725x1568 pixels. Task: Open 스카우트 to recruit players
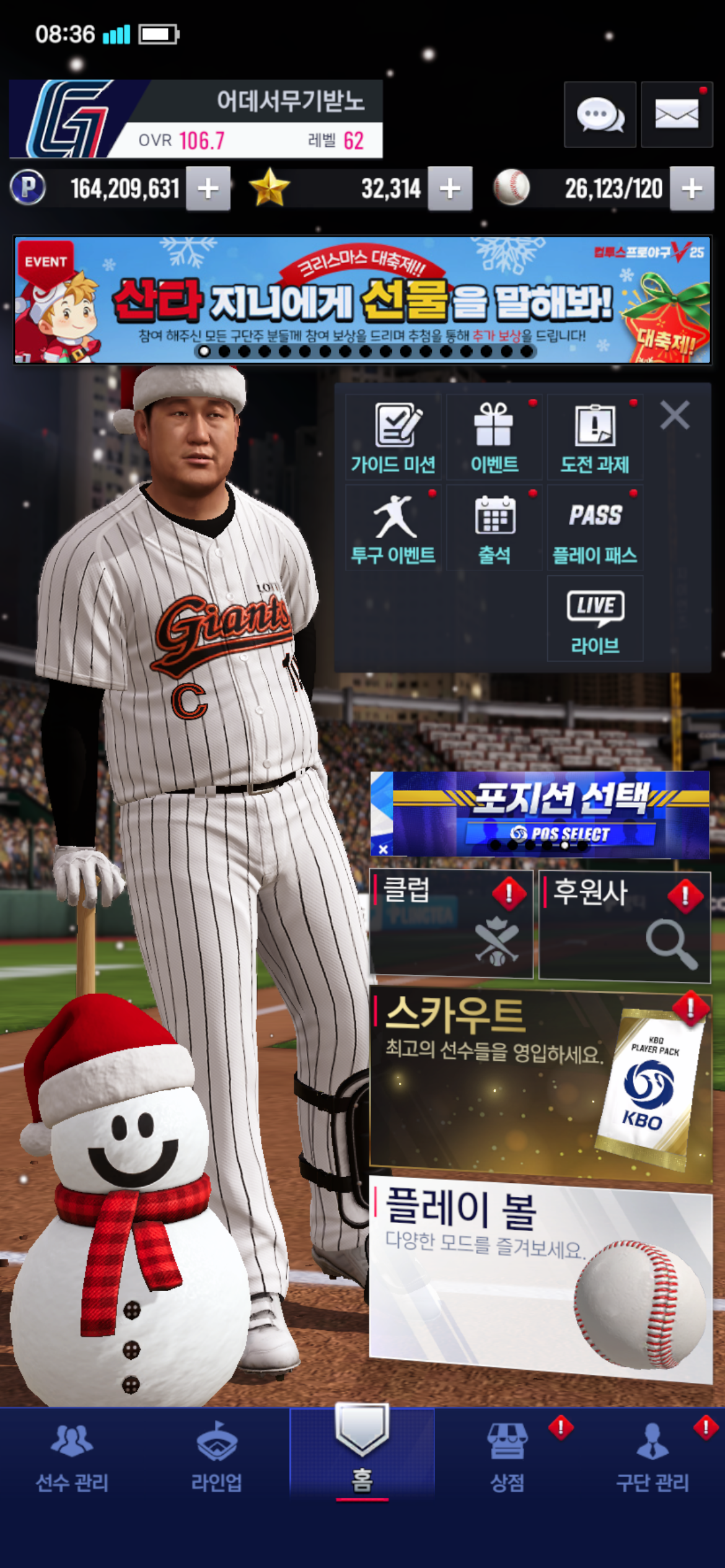click(539, 1084)
